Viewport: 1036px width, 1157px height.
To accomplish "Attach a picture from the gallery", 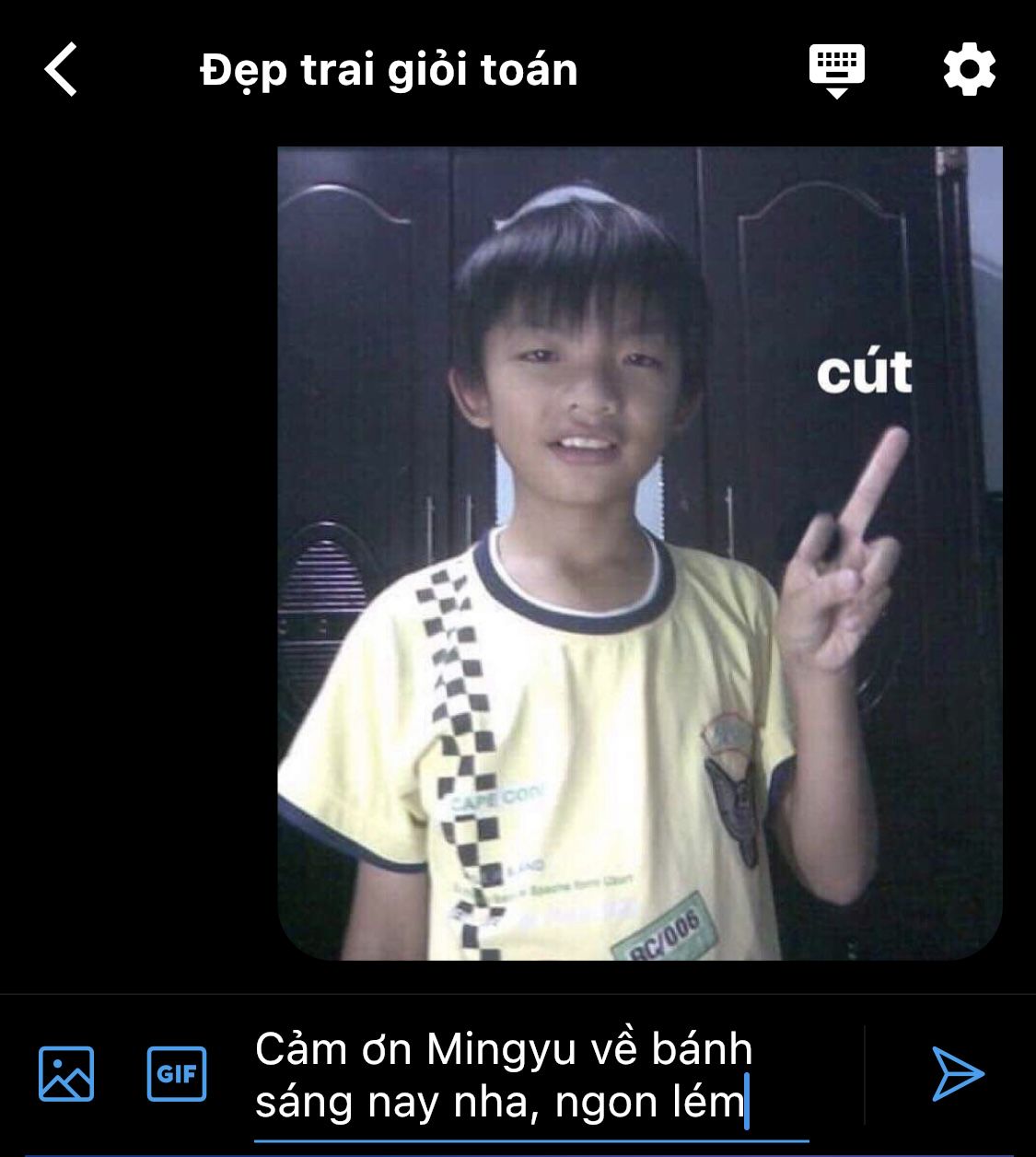I will point(66,1074).
